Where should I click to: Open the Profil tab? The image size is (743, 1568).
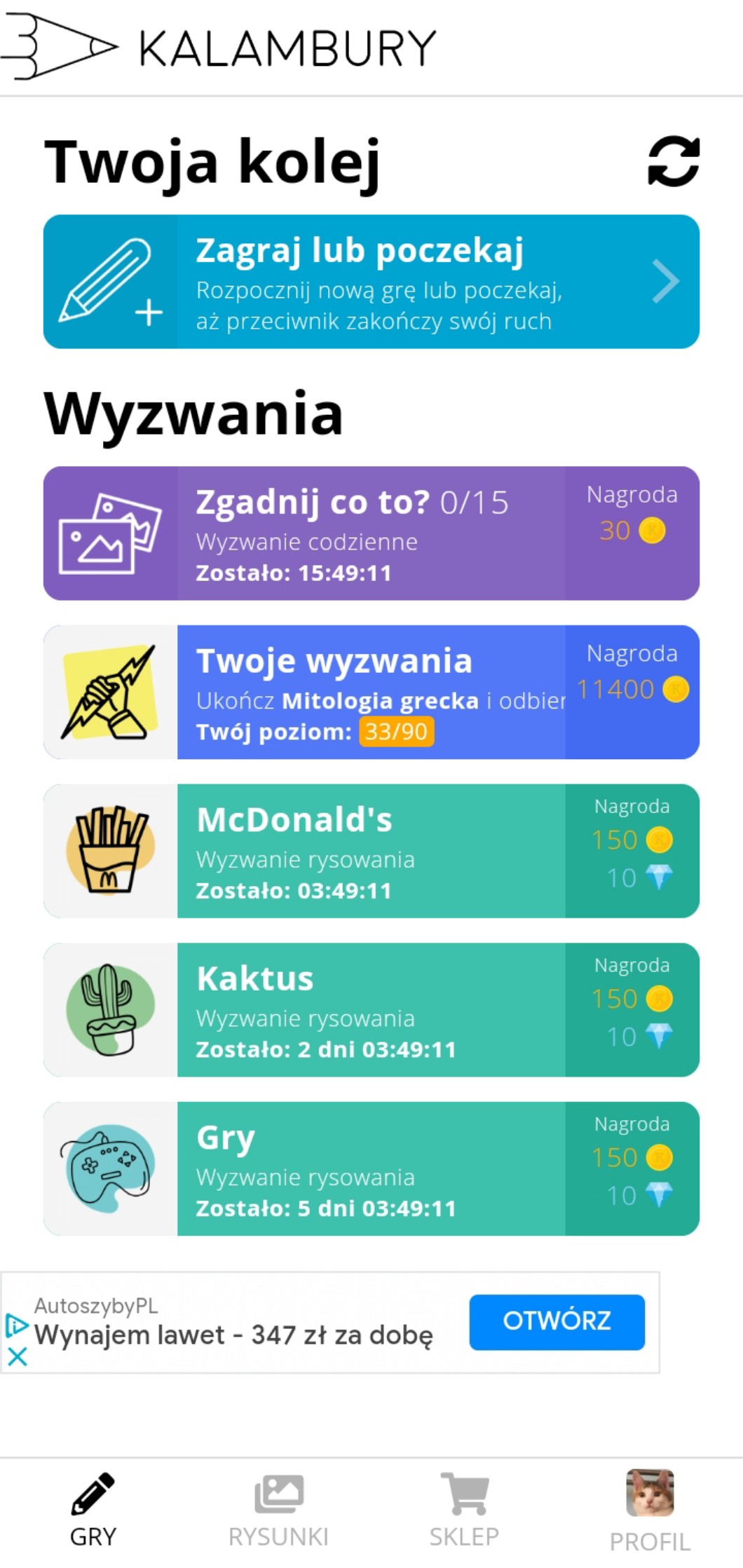click(x=650, y=1511)
